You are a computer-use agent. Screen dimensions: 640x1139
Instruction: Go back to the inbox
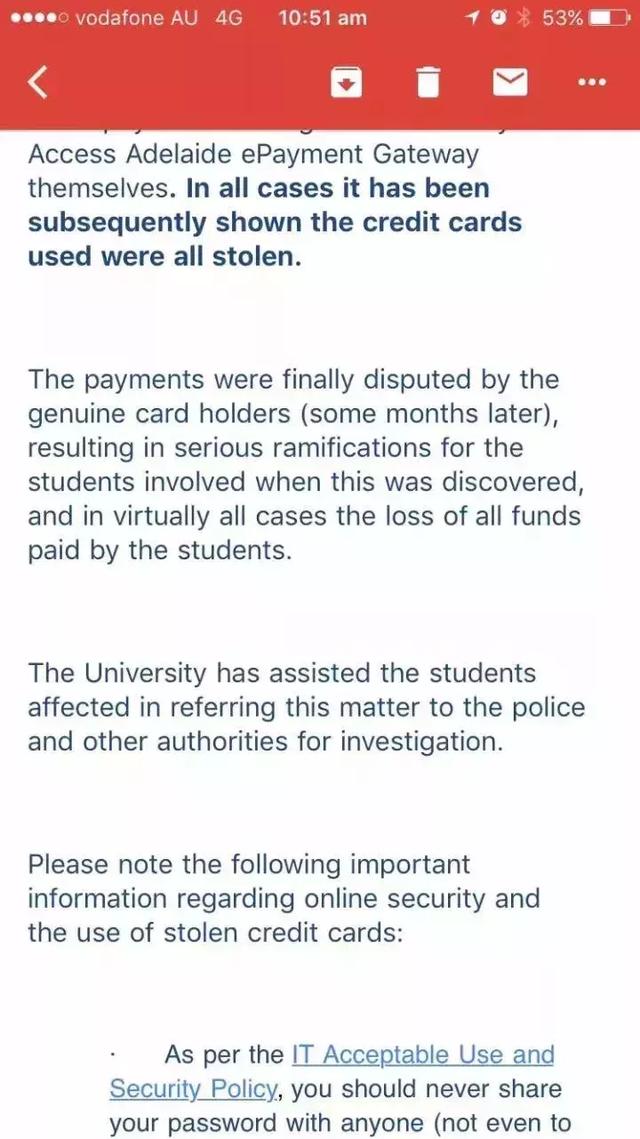tap(38, 83)
